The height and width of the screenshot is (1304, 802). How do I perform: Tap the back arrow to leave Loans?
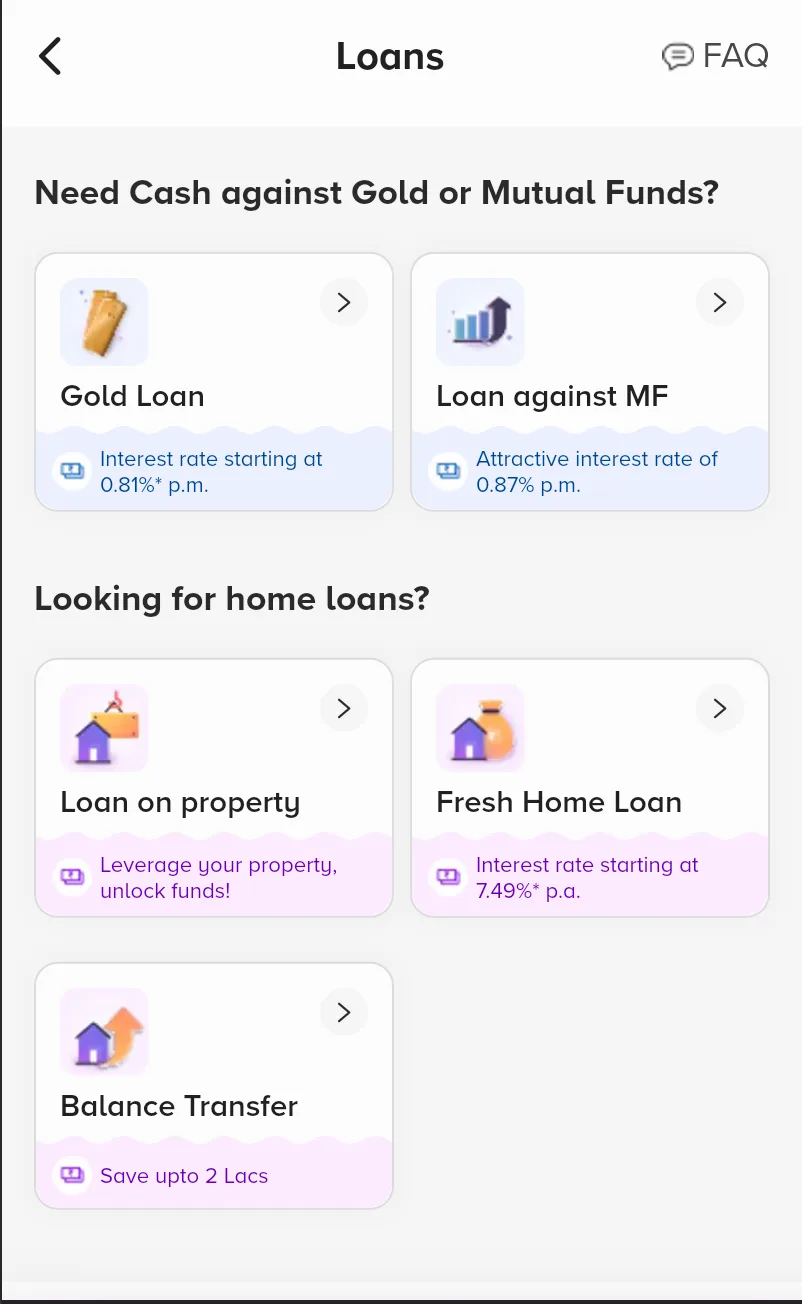click(x=49, y=55)
